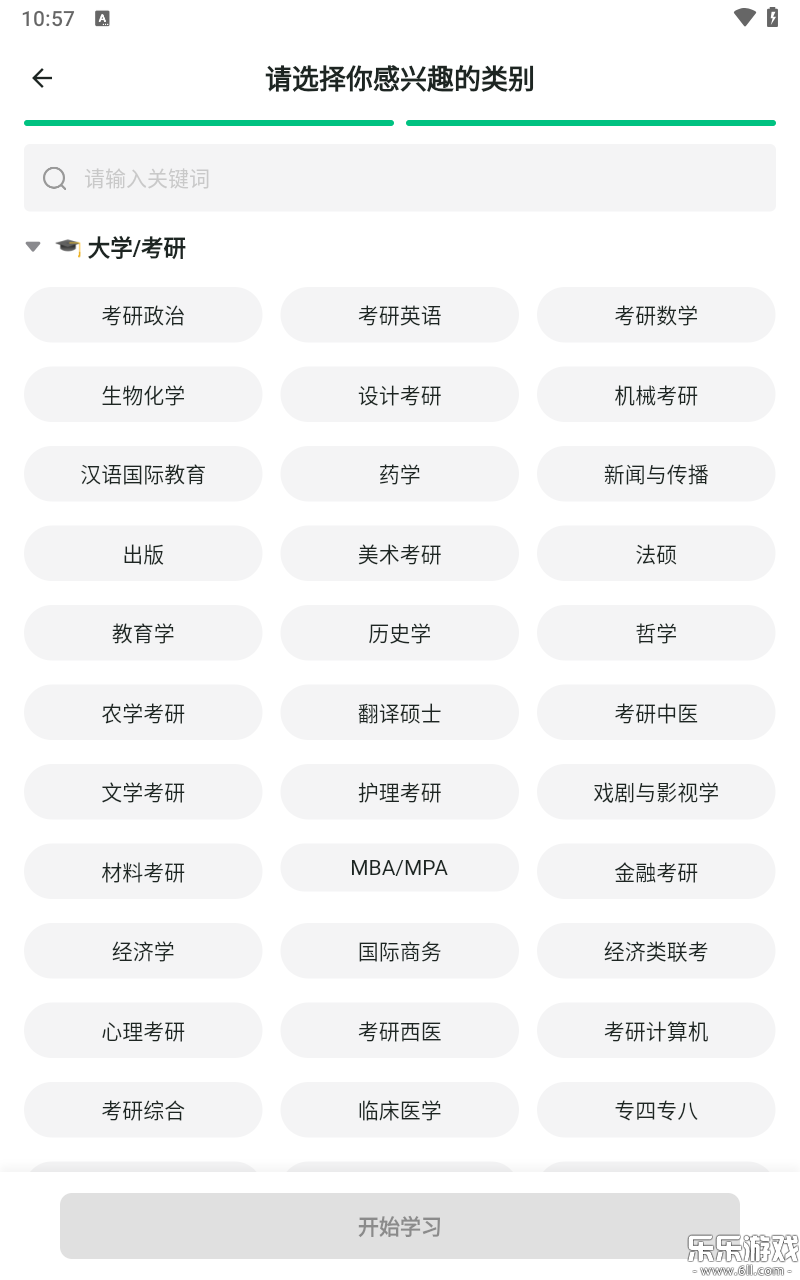The image size is (800, 1280).
Task: Tap the 开始学习 button
Action: [400, 1226]
